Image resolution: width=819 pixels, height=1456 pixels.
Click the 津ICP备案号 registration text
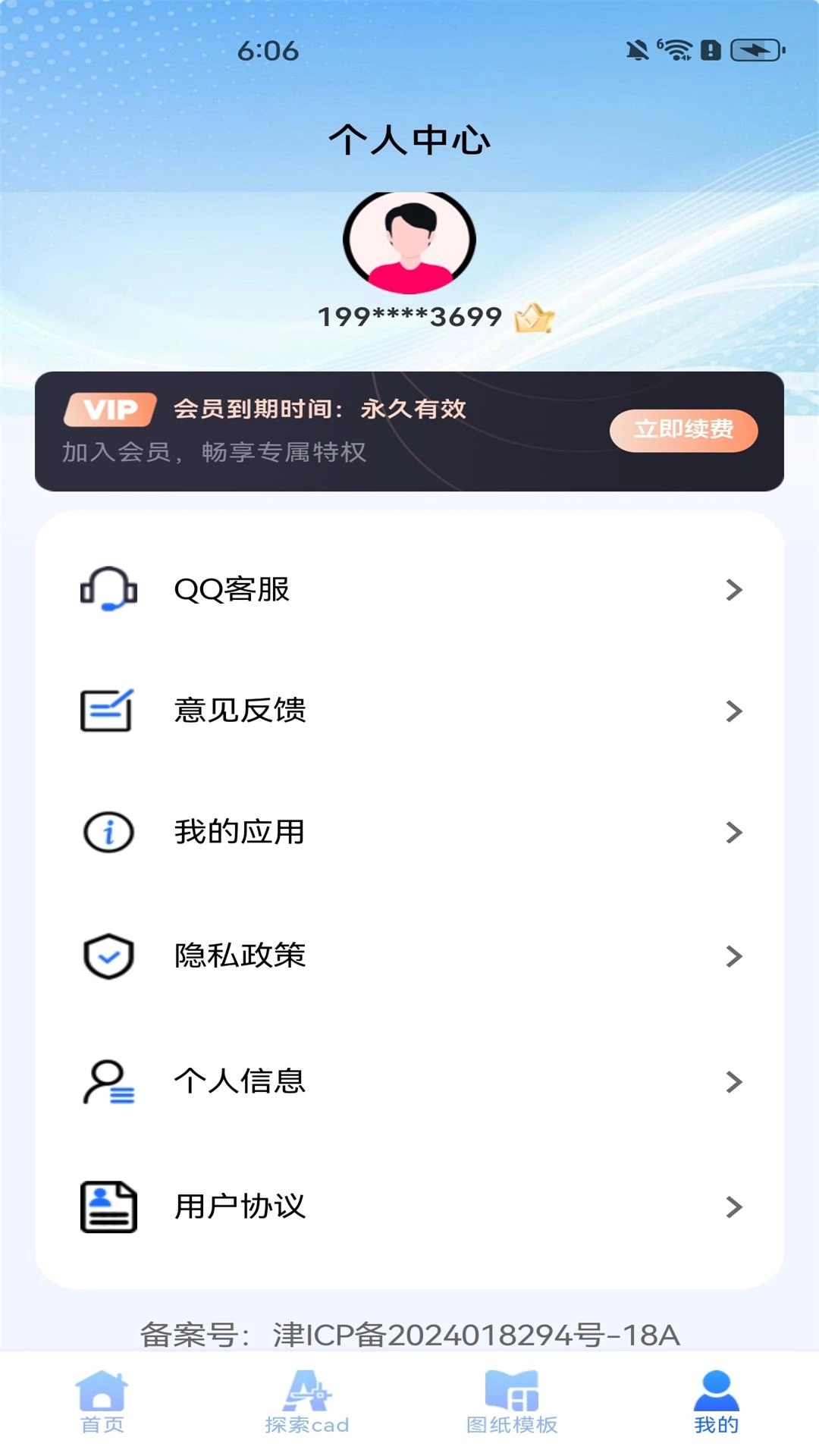409,1332
